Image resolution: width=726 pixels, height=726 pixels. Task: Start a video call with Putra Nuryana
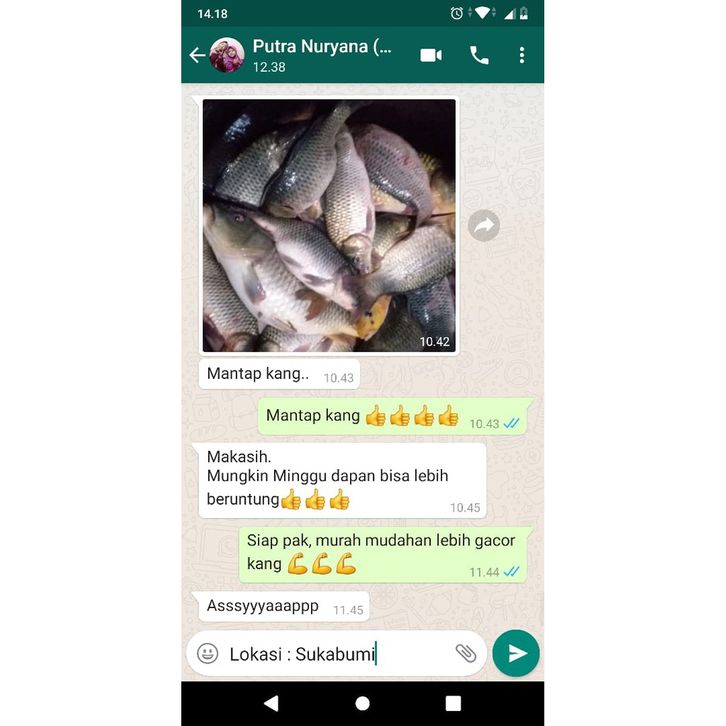pyautogui.click(x=431, y=55)
